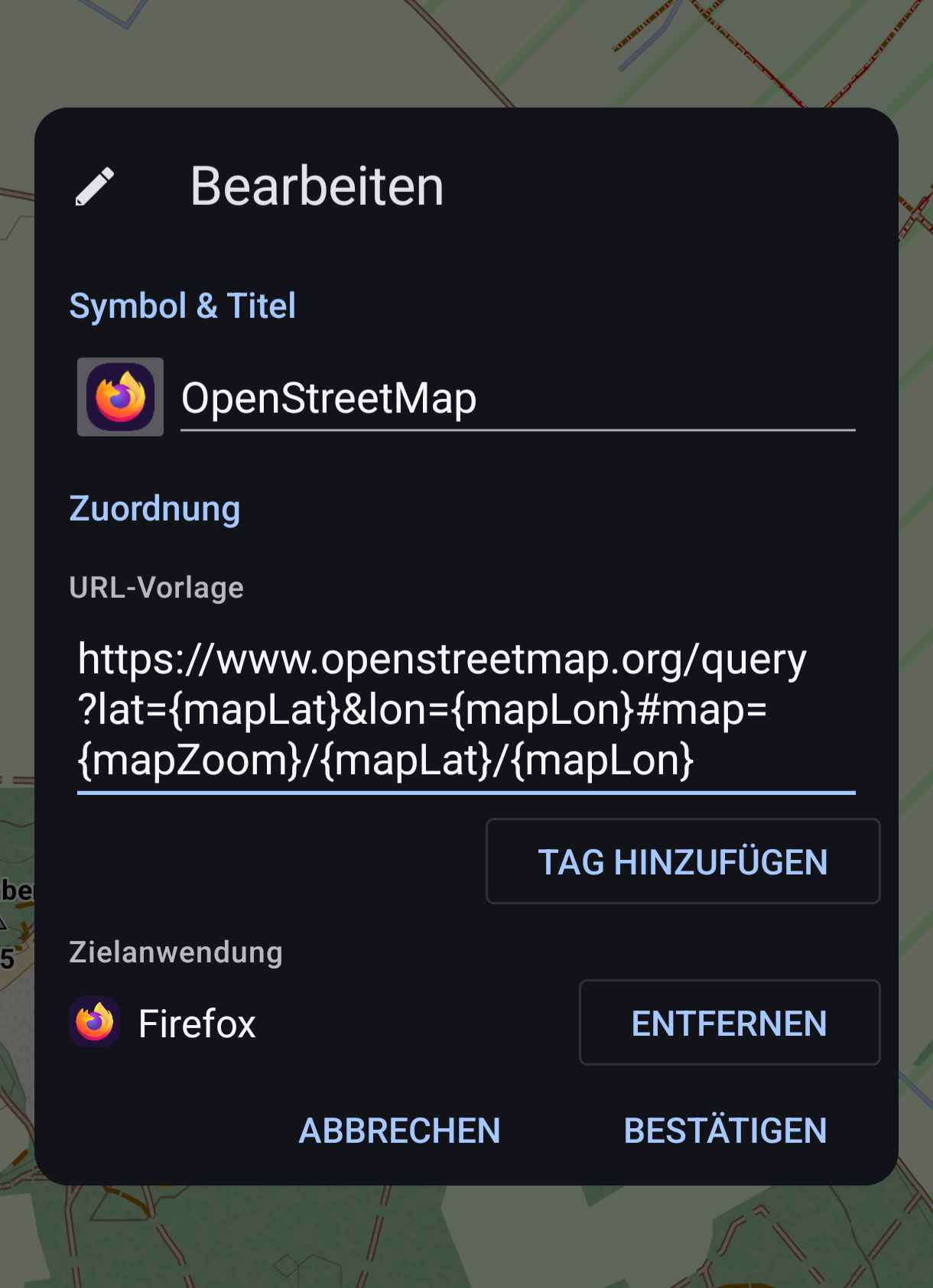Screen dimensions: 933x1288
Task: Tap TAG HINZUFÜGEN button
Action: pos(682,861)
